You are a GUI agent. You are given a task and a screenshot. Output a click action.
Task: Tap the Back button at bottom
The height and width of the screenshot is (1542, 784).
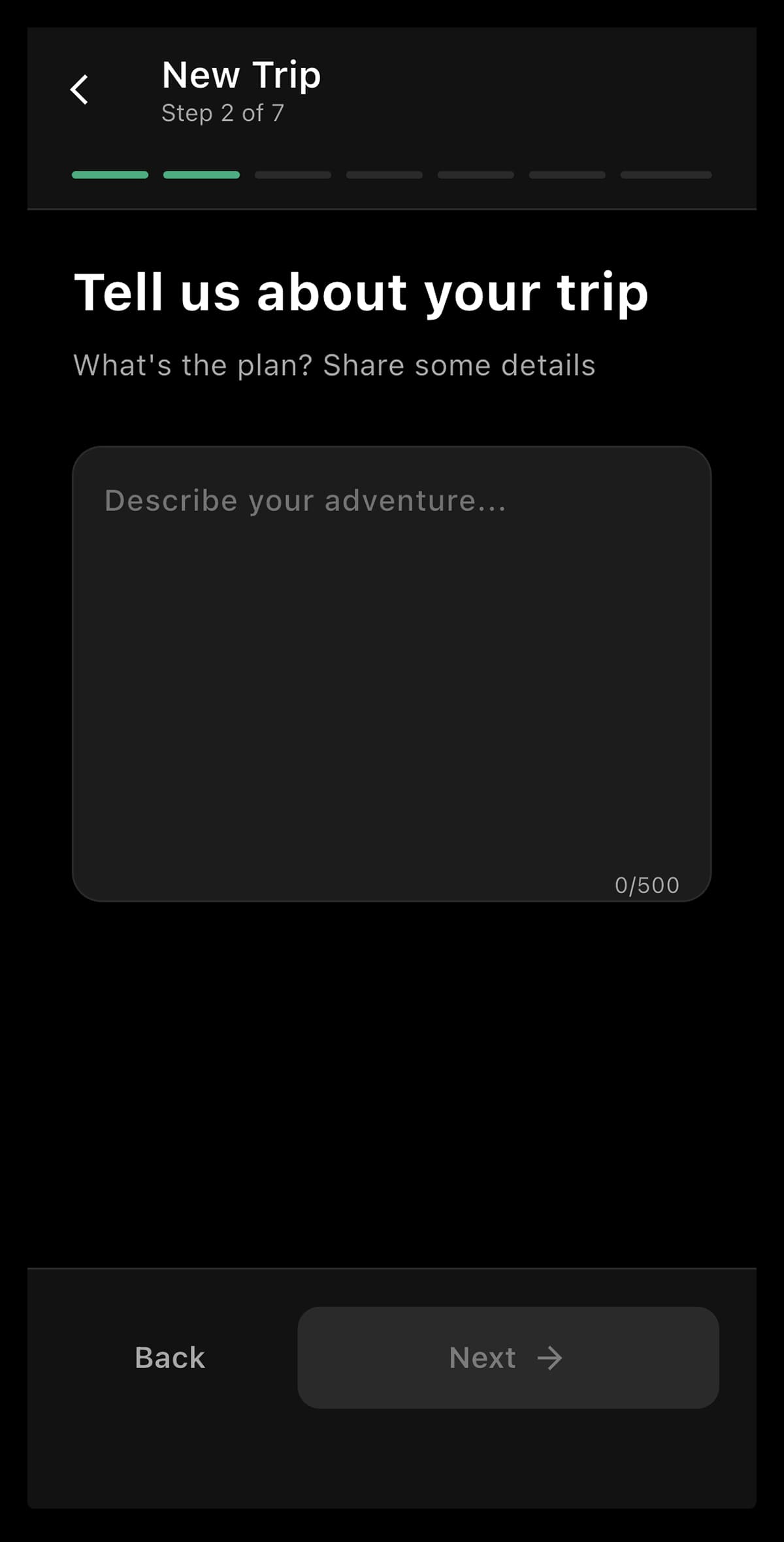[x=170, y=1358]
